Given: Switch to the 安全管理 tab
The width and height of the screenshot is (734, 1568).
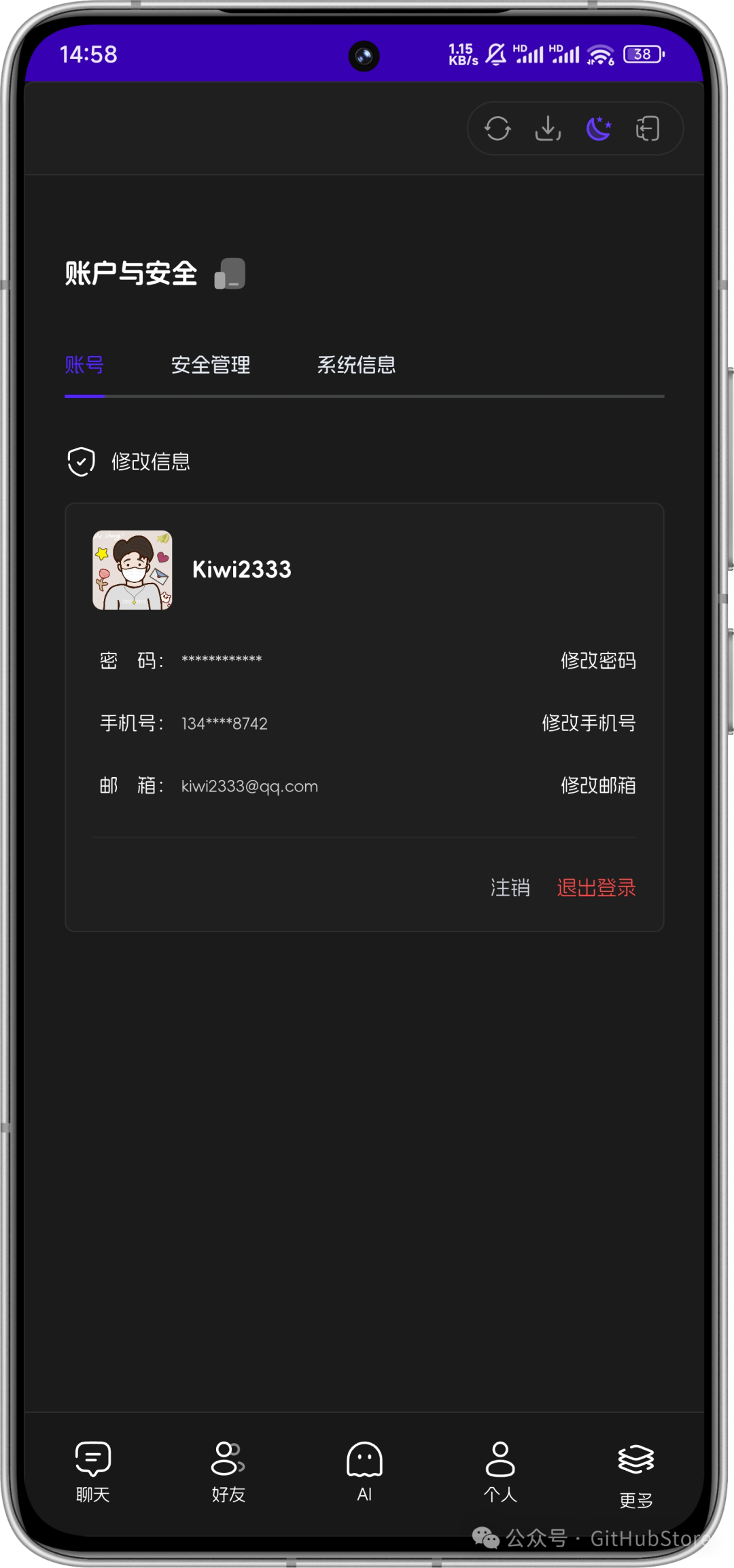Looking at the screenshot, I should click(211, 365).
